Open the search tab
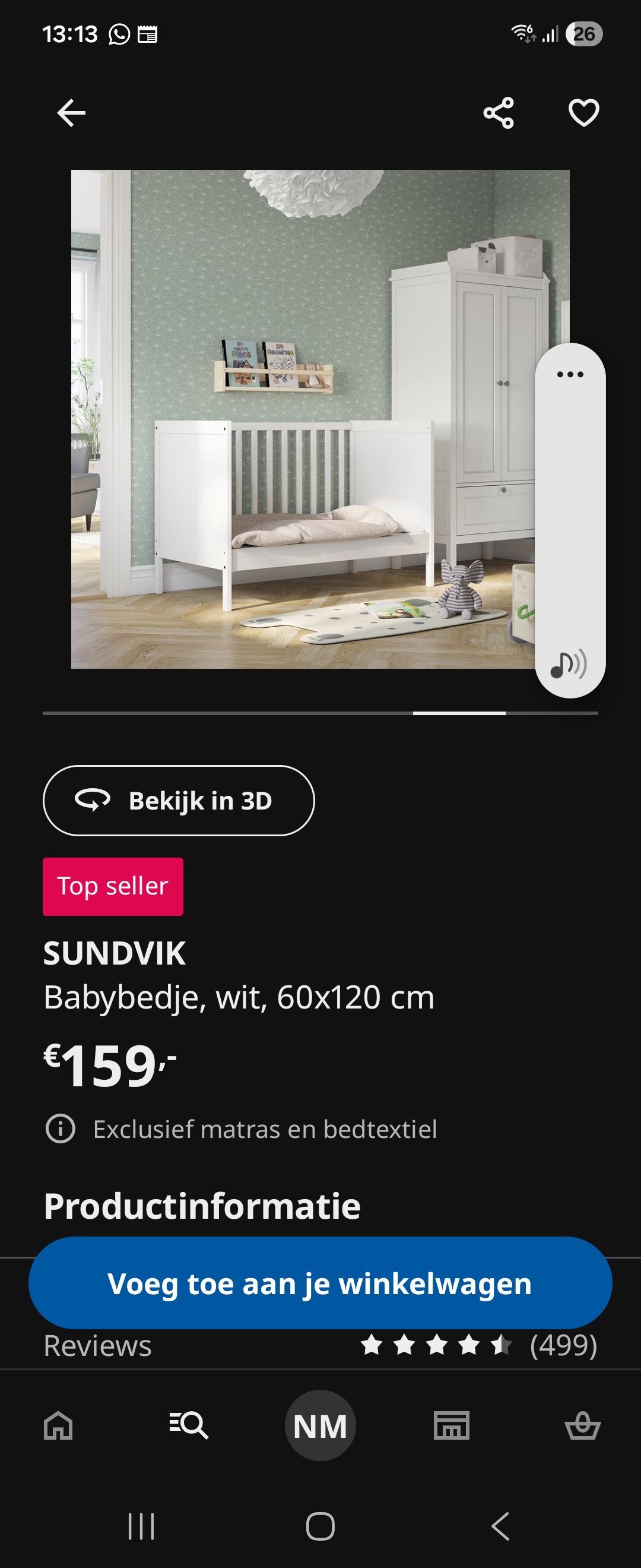Screen dimensions: 641x1568 tap(189, 1425)
